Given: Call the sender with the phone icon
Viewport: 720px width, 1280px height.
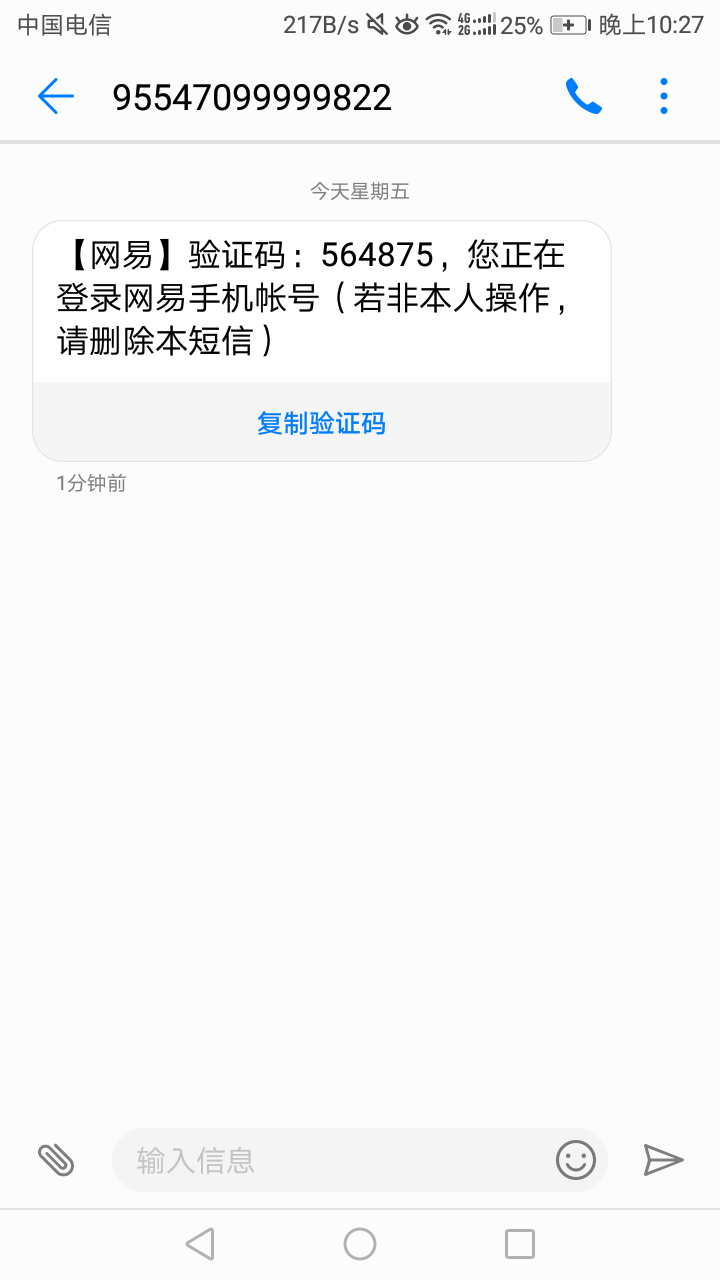Looking at the screenshot, I should click(584, 96).
